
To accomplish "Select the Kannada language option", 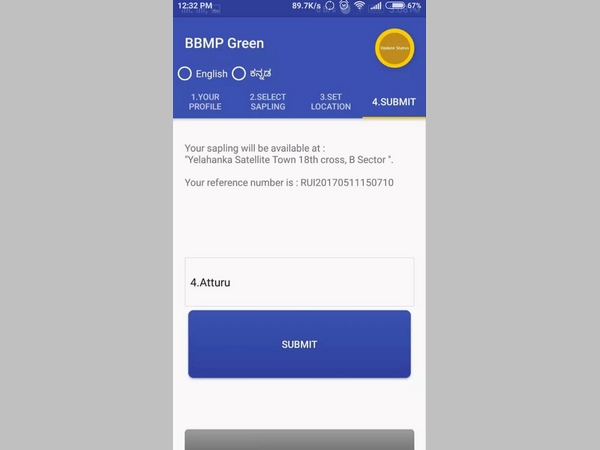I will [239, 73].
